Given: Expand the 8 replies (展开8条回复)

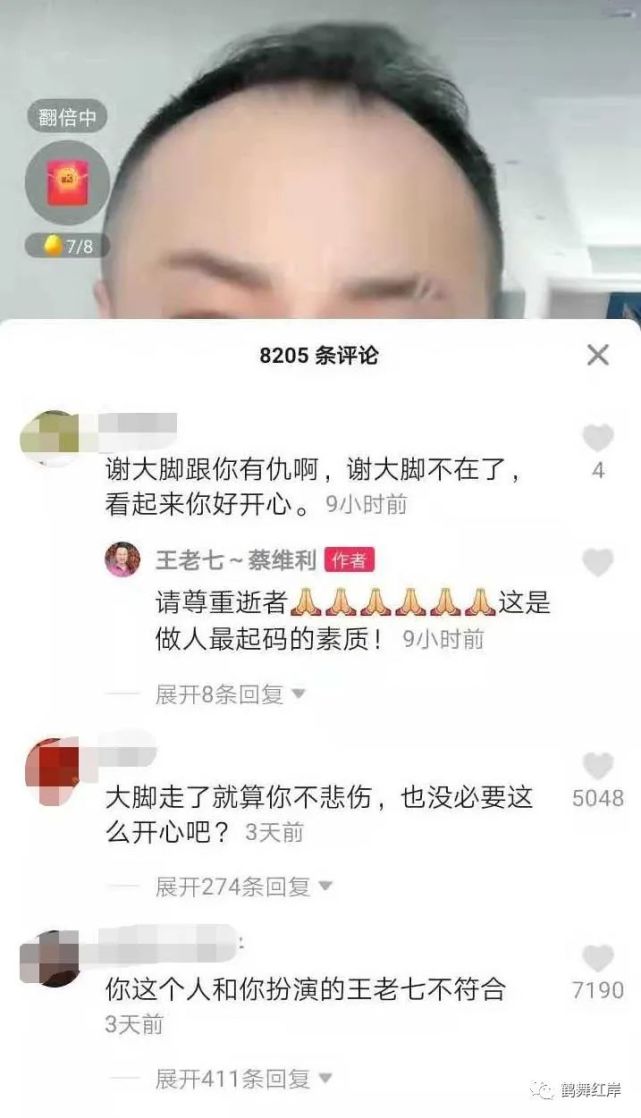Looking at the screenshot, I should 230,694.
